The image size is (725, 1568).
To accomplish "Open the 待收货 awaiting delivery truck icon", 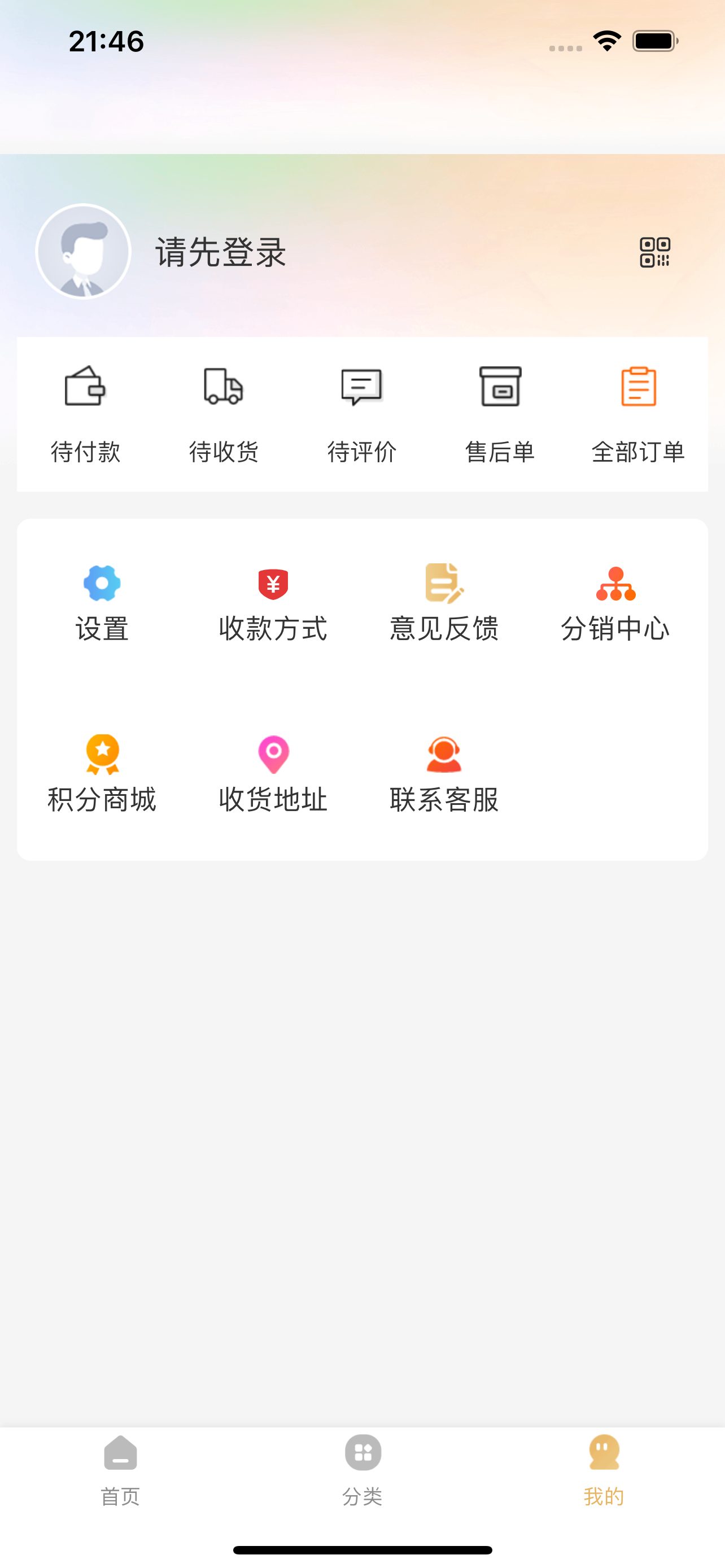I will click(224, 389).
